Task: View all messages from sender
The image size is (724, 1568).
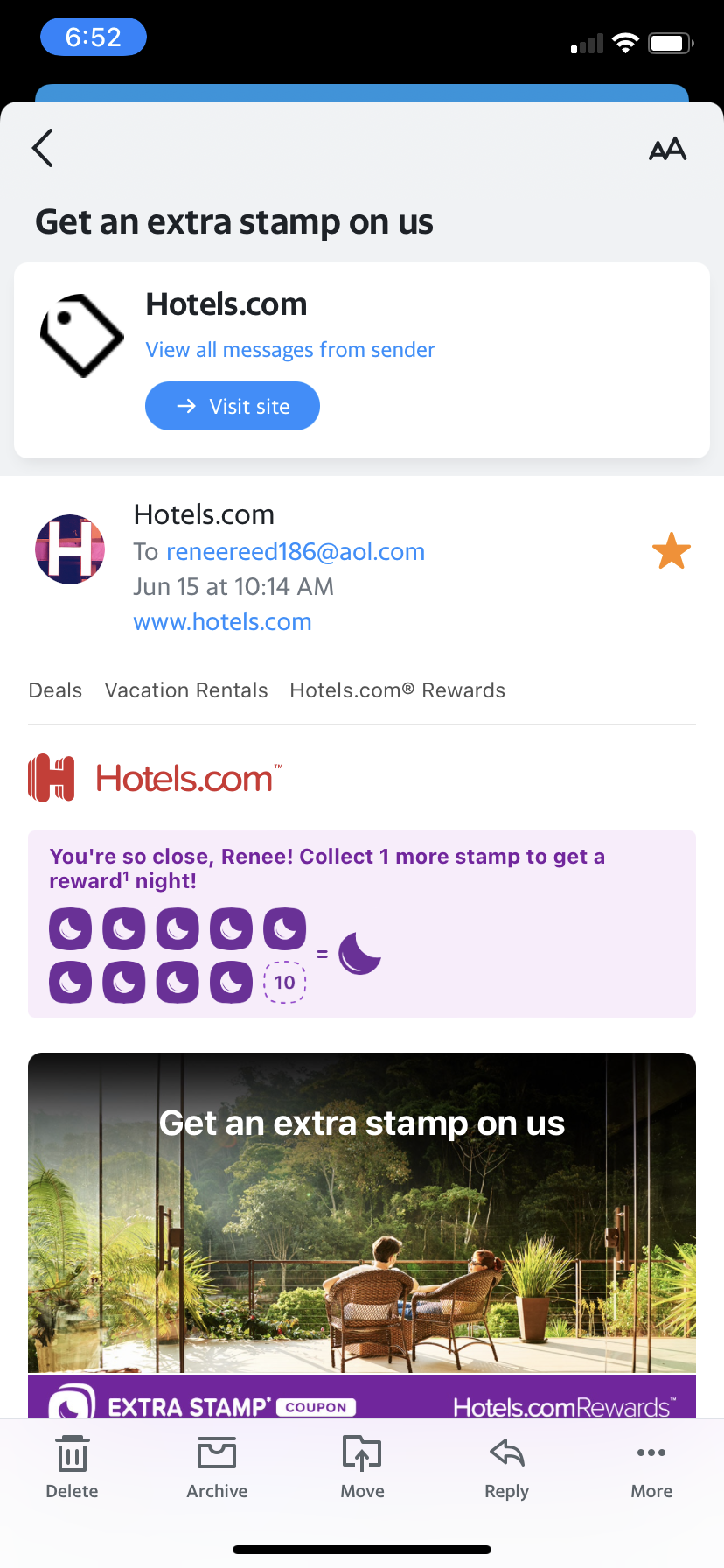Action: pos(289,350)
